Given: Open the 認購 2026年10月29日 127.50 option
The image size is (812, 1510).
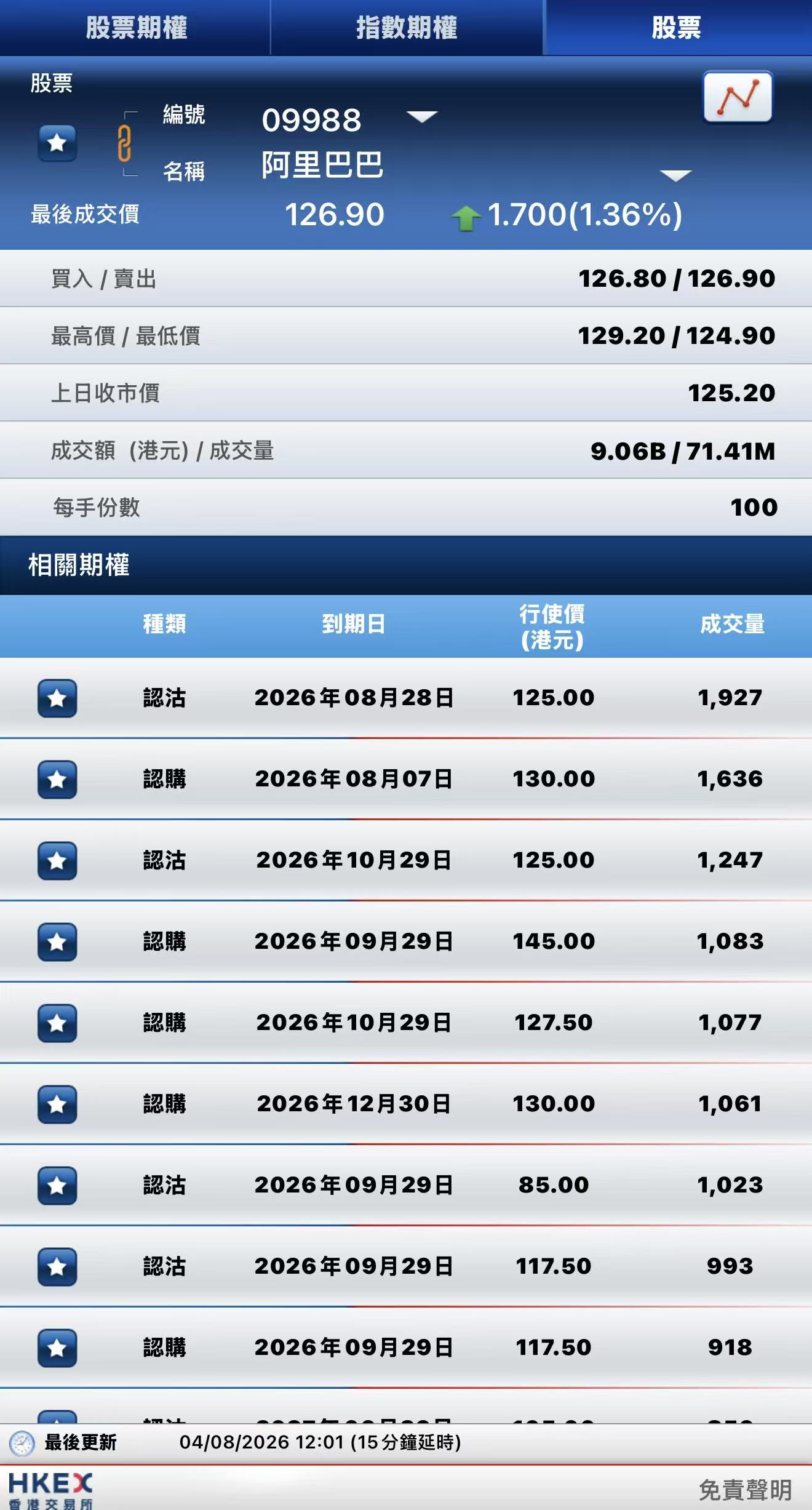Looking at the screenshot, I should click(406, 1023).
